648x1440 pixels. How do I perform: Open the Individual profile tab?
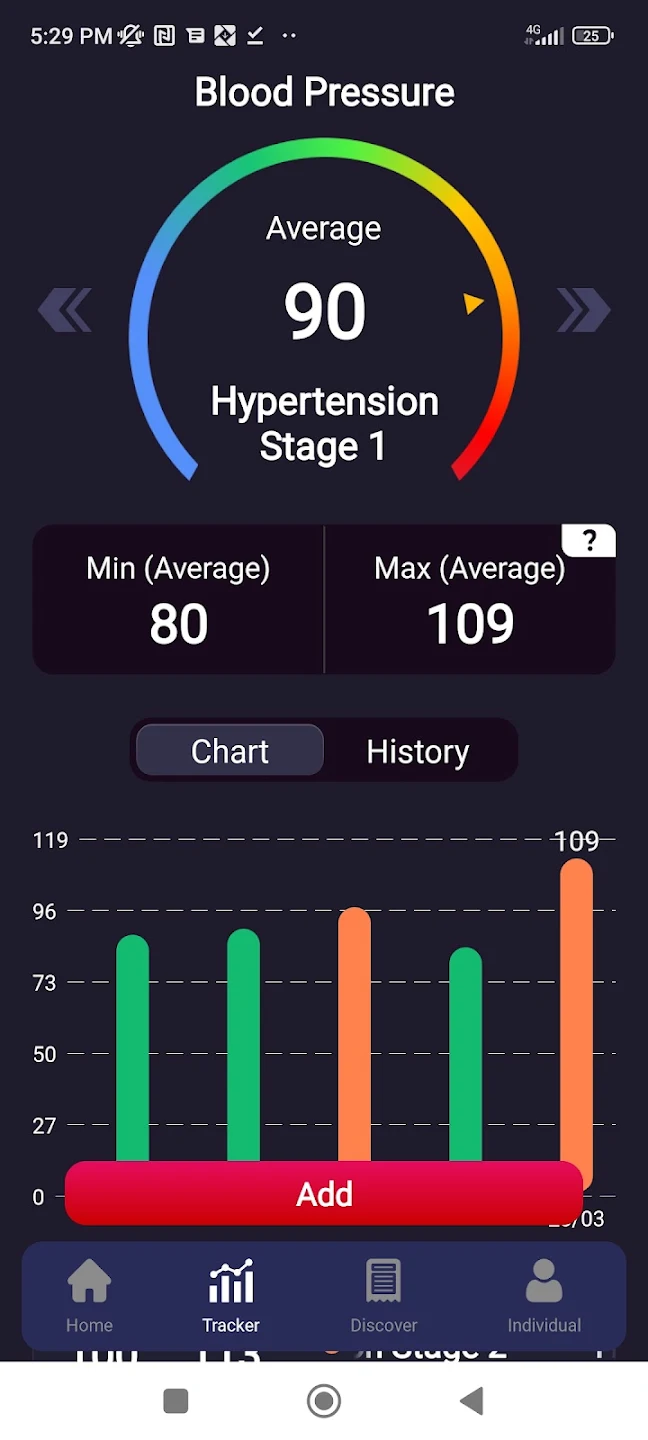tap(544, 1296)
